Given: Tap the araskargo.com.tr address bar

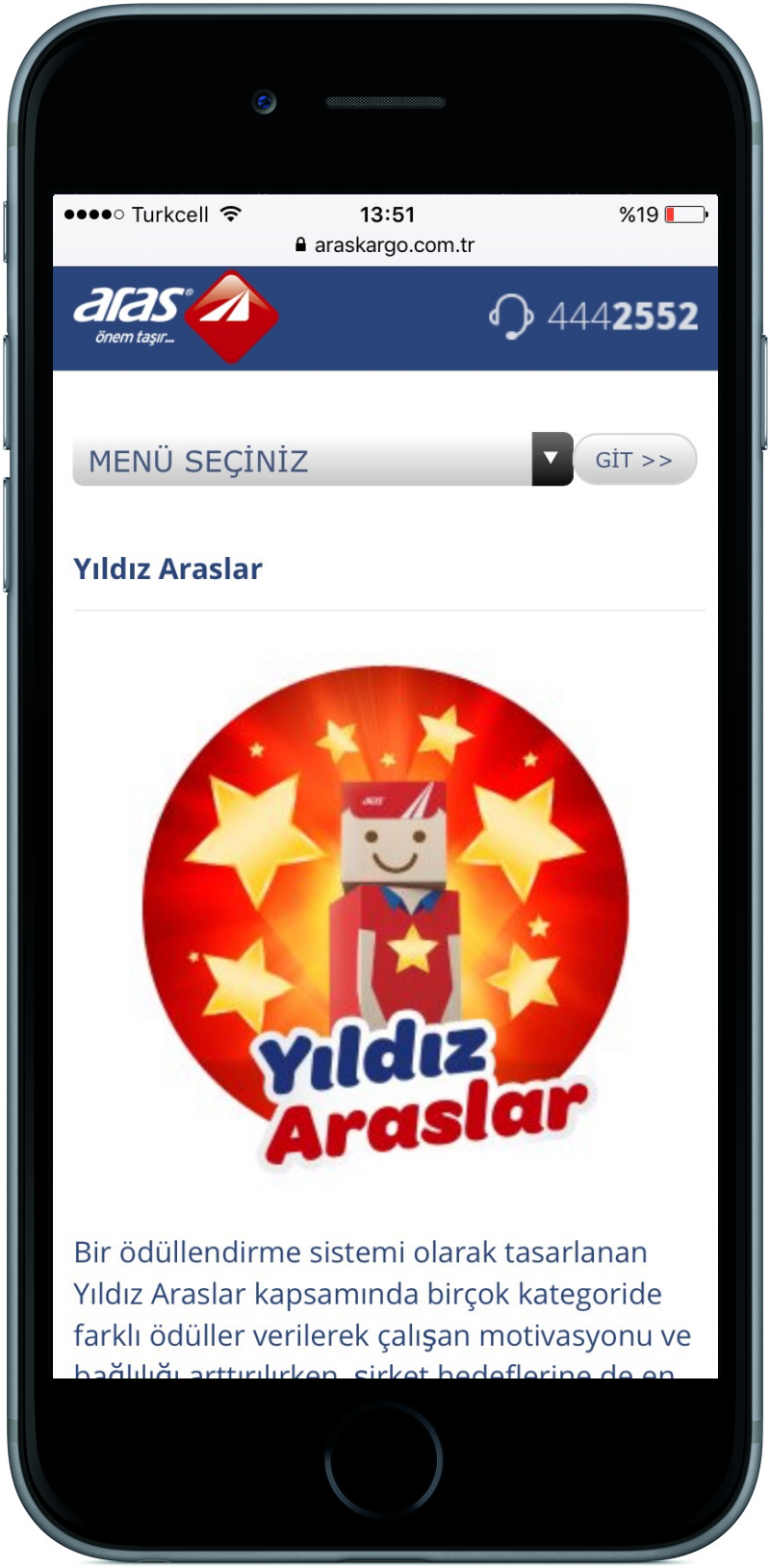Looking at the screenshot, I should point(385,245).
